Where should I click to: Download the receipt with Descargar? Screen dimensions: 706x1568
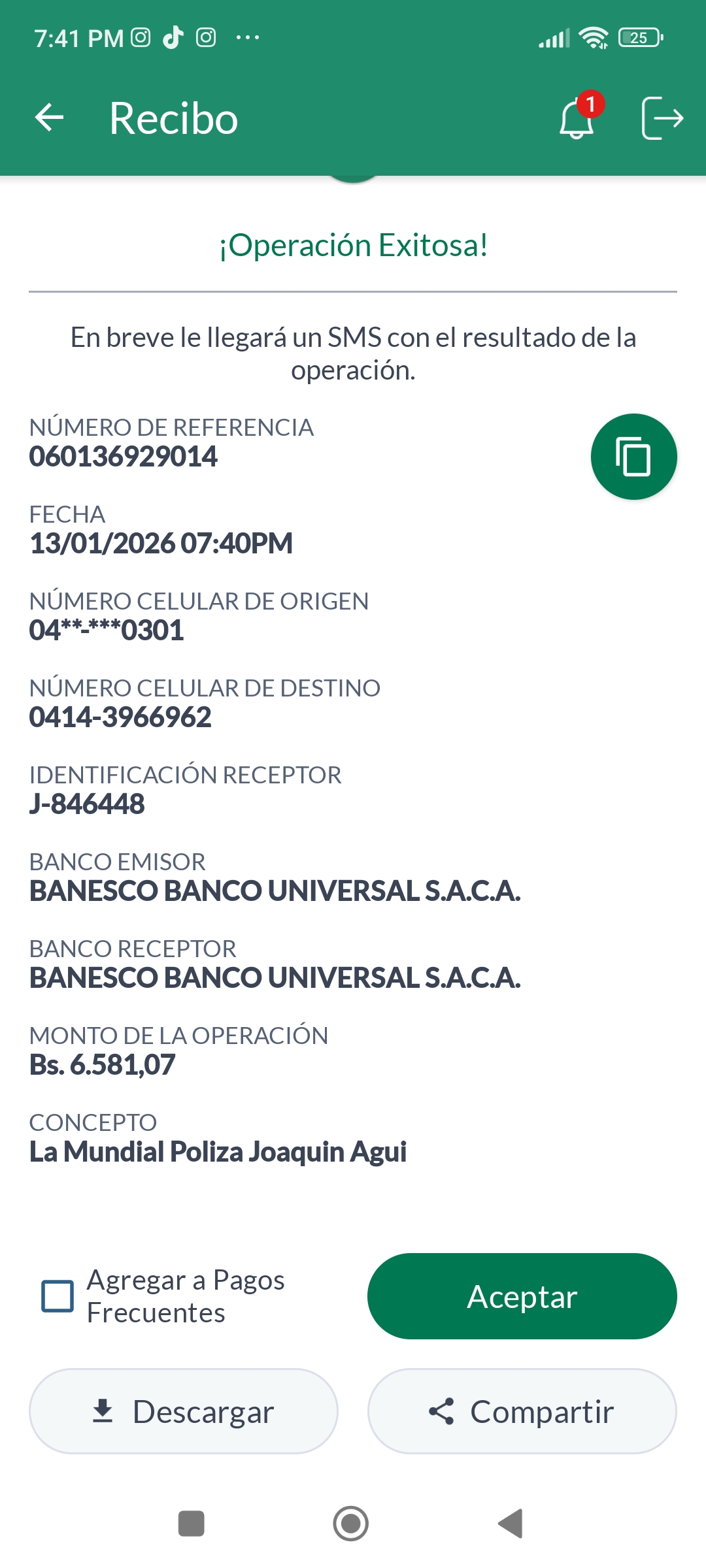coord(184,1411)
